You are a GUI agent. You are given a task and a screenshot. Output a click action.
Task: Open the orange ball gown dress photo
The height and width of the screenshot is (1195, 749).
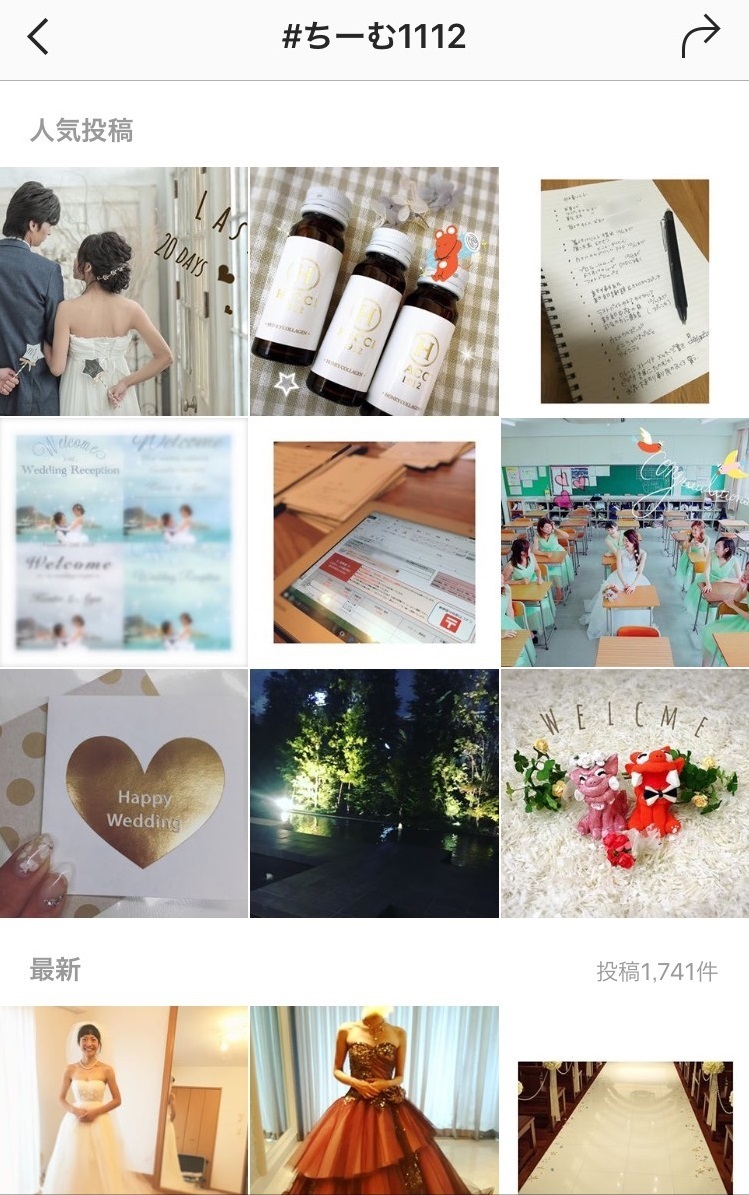(x=374, y=1100)
